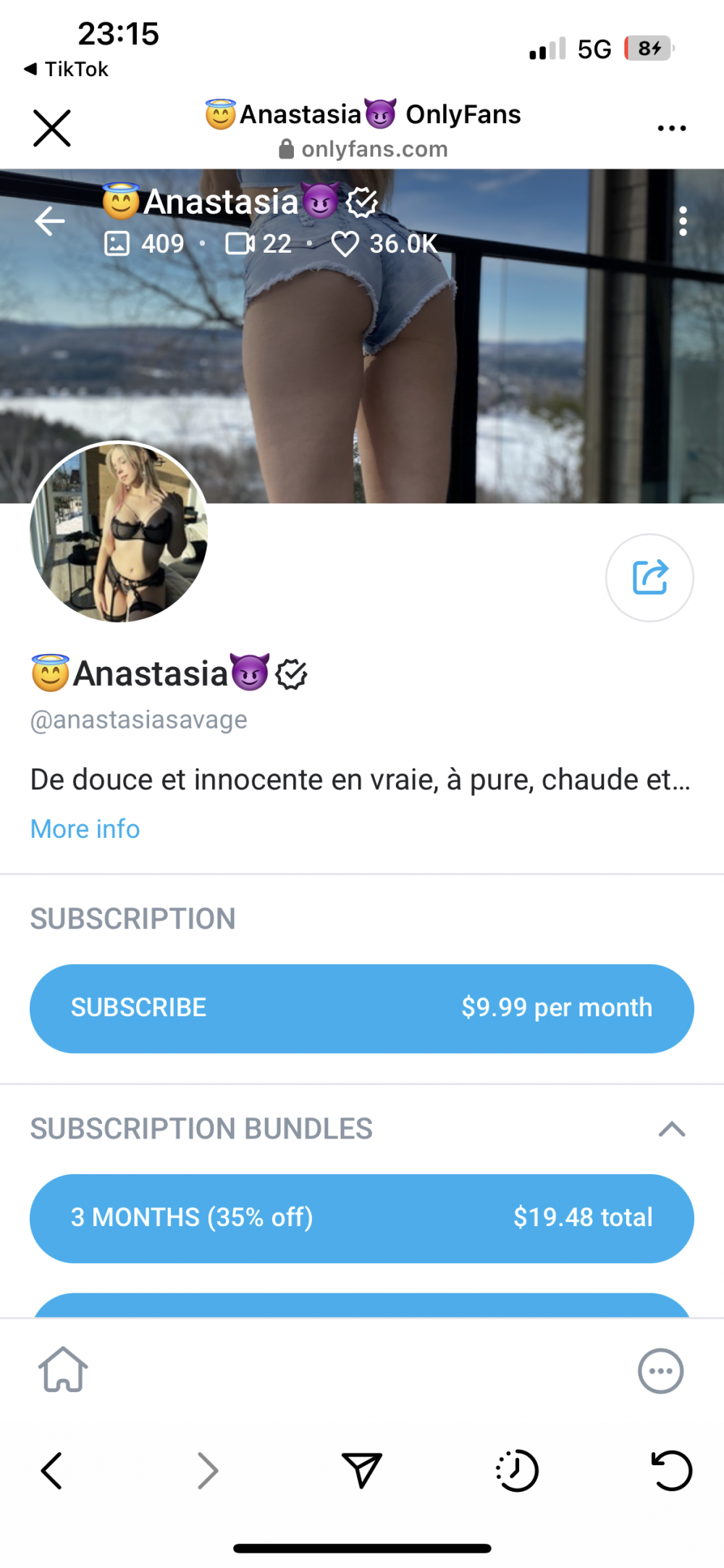Go back with the profile header arrow
The image size is (724, 1568).
tap(50, 221)
